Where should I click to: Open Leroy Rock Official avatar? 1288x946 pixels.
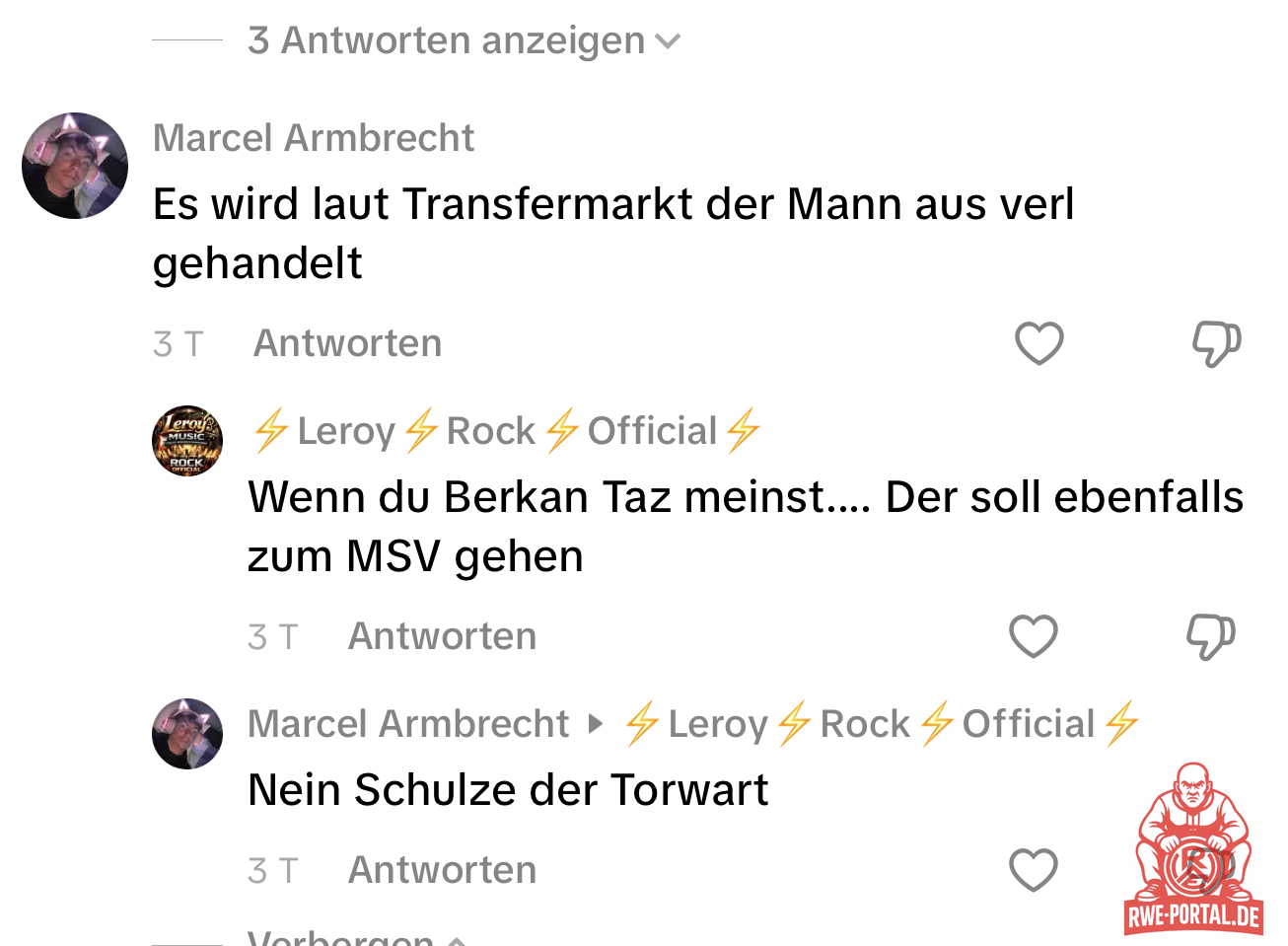(x=187, y=440)
